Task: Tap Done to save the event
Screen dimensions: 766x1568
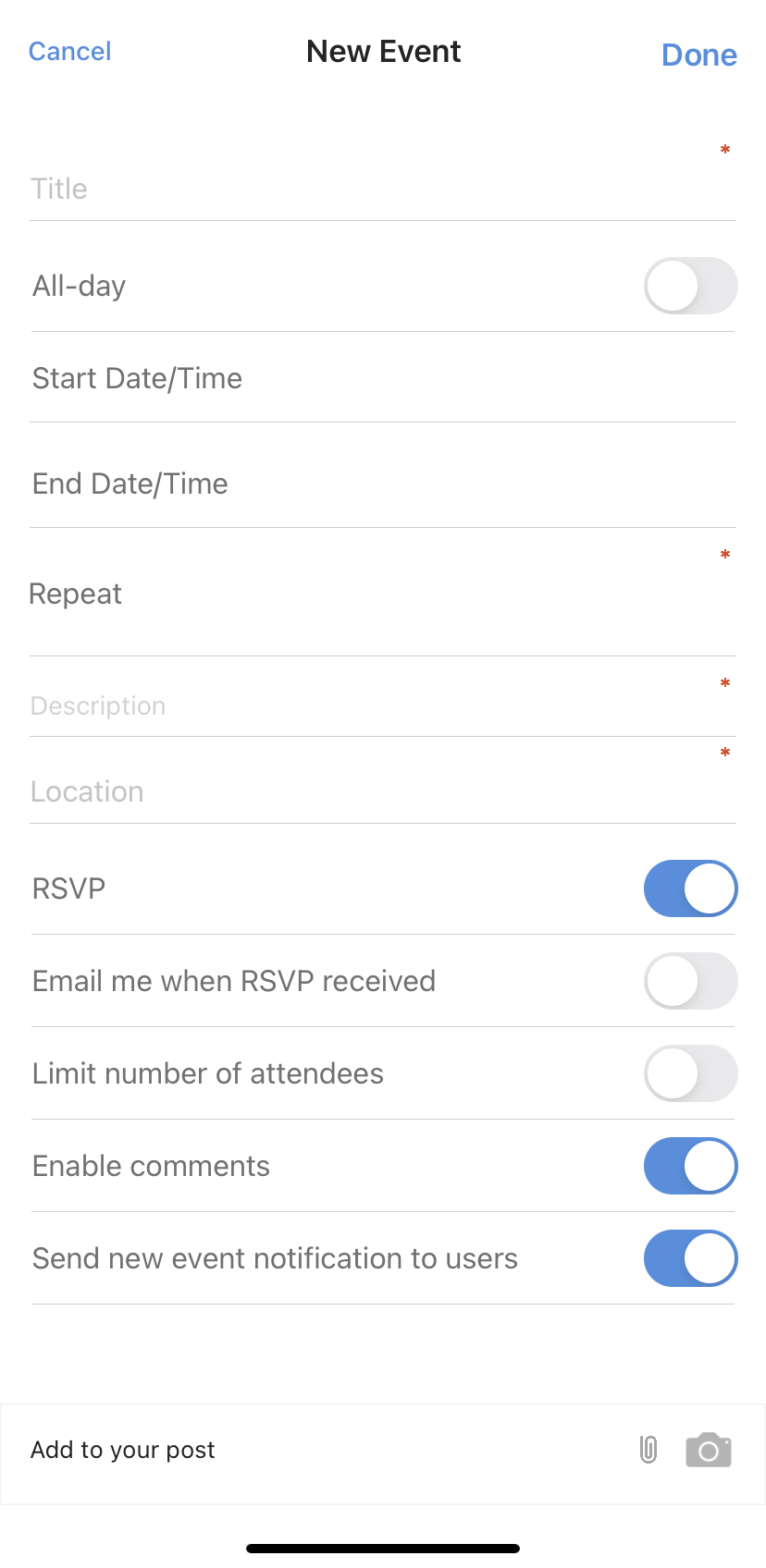Action: [698, 55]
